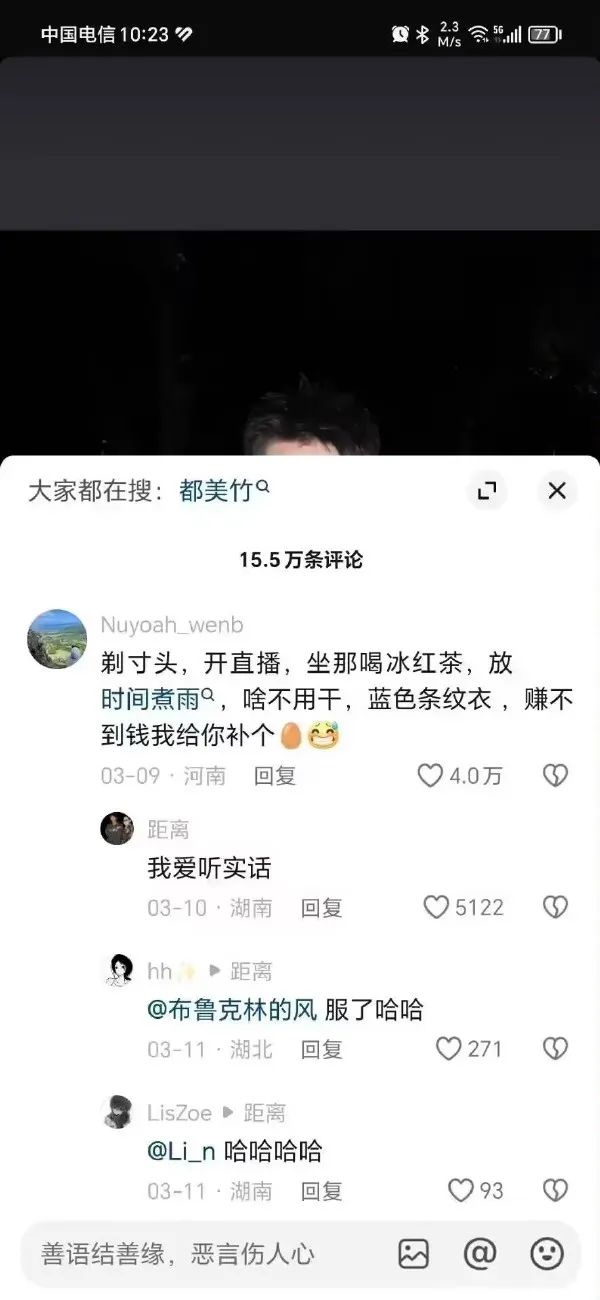Viewport: 600px width, 1300px height.
Task: Open the @Li_n mention
Action: coord(181,1151)
